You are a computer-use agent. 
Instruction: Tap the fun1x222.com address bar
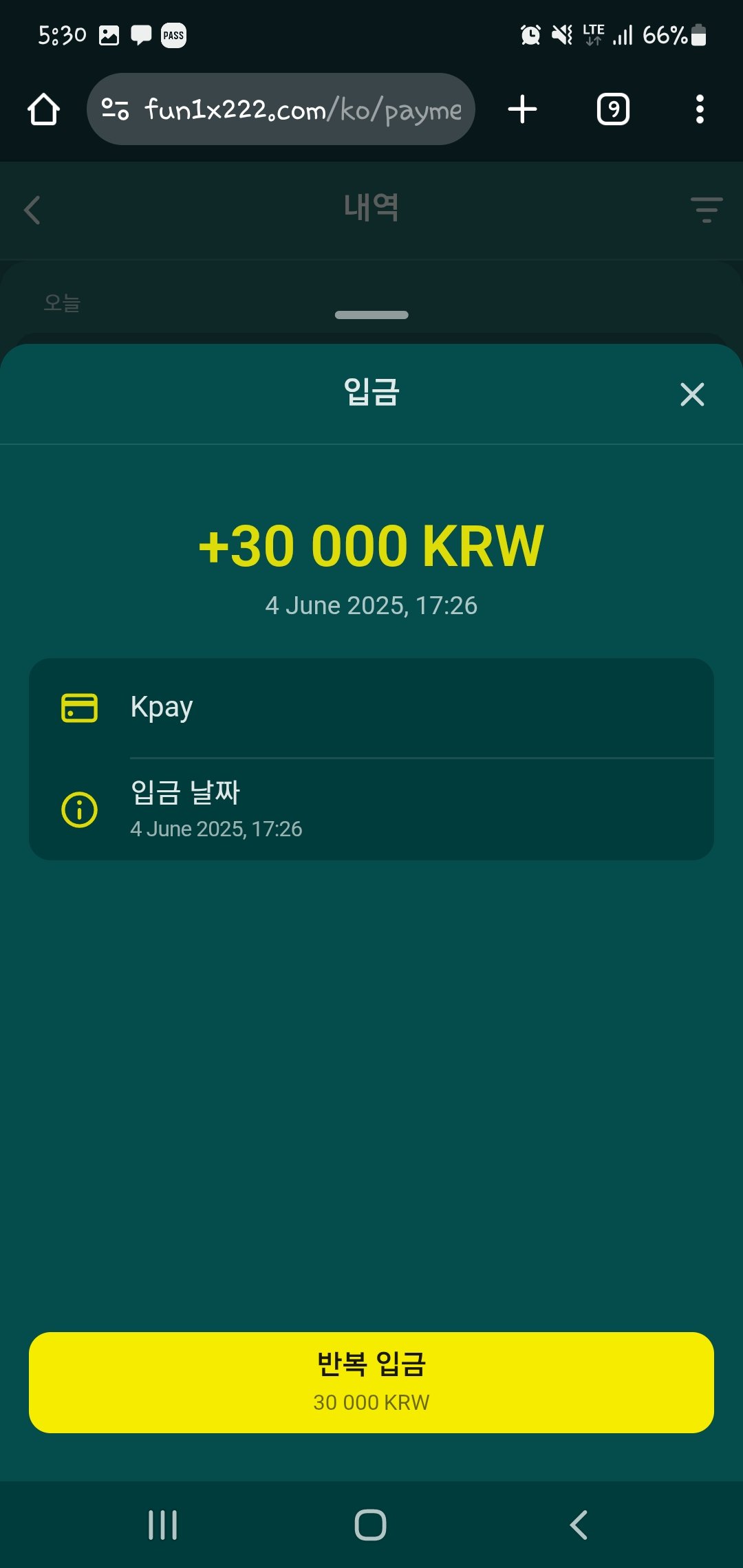click(x=303, y=109)
